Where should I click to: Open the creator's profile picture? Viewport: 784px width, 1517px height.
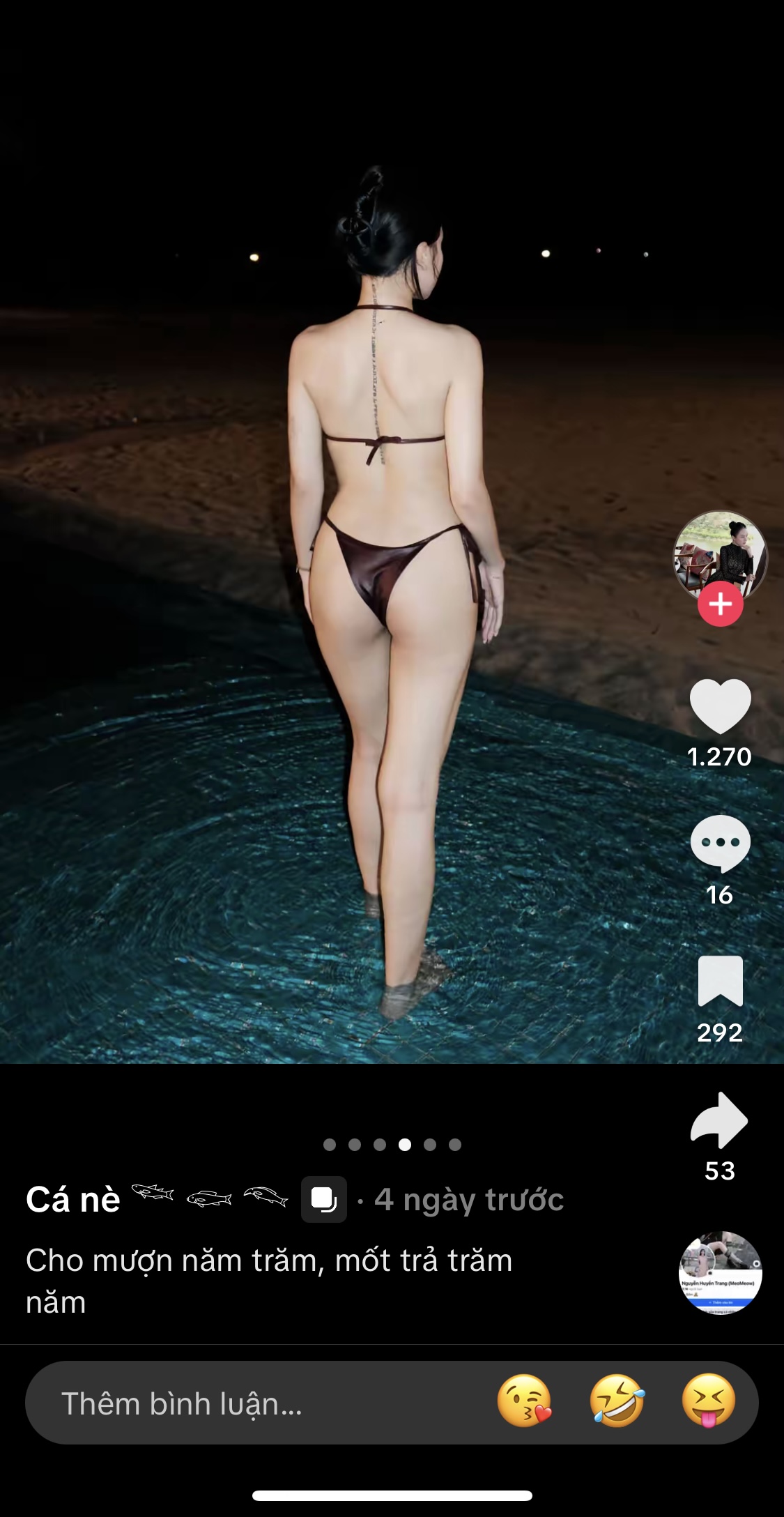[x=720, y=554]
